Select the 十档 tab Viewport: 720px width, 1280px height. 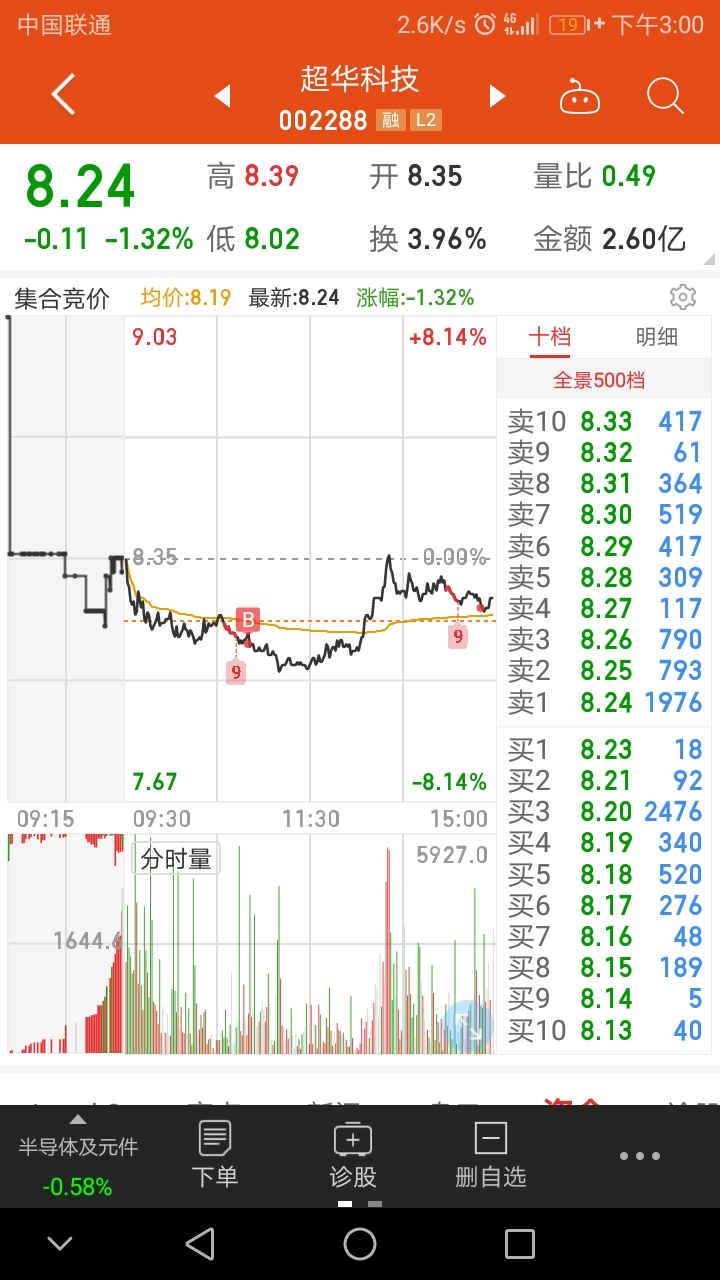pos(550,338)
